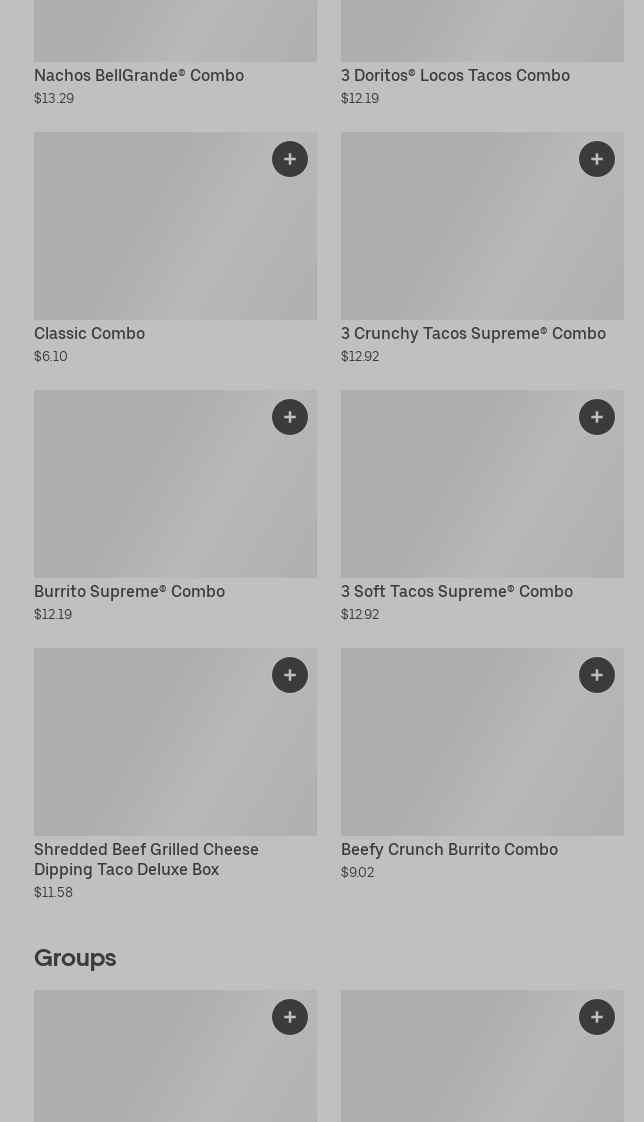This screenshot has width=644, height=1122.
Task: Add 3 Crunchy Tacos Supreme Combo to order
Action: click(x=597, y=159)
